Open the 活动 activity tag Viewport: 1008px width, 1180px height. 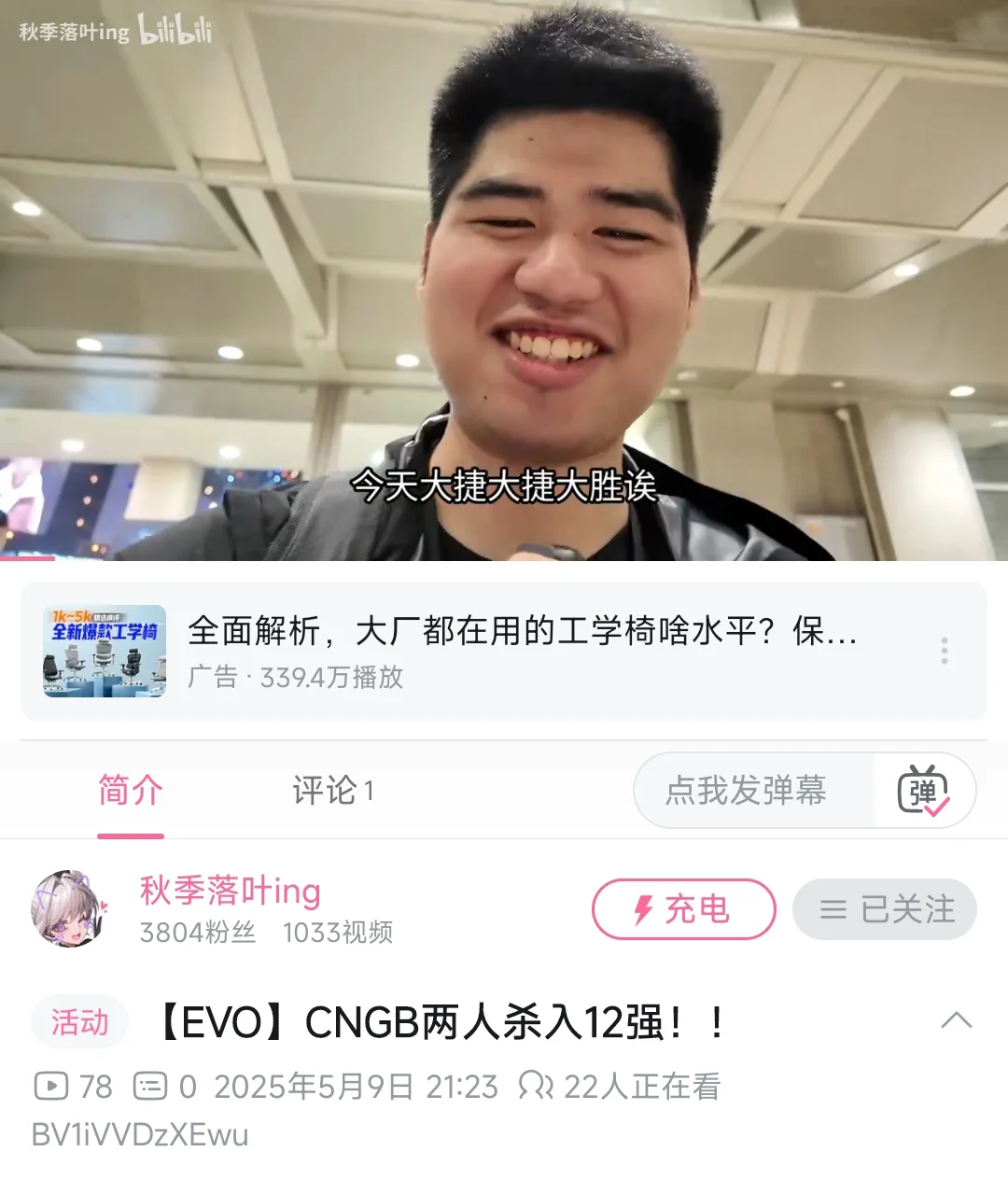click(x=79, y=1022)
